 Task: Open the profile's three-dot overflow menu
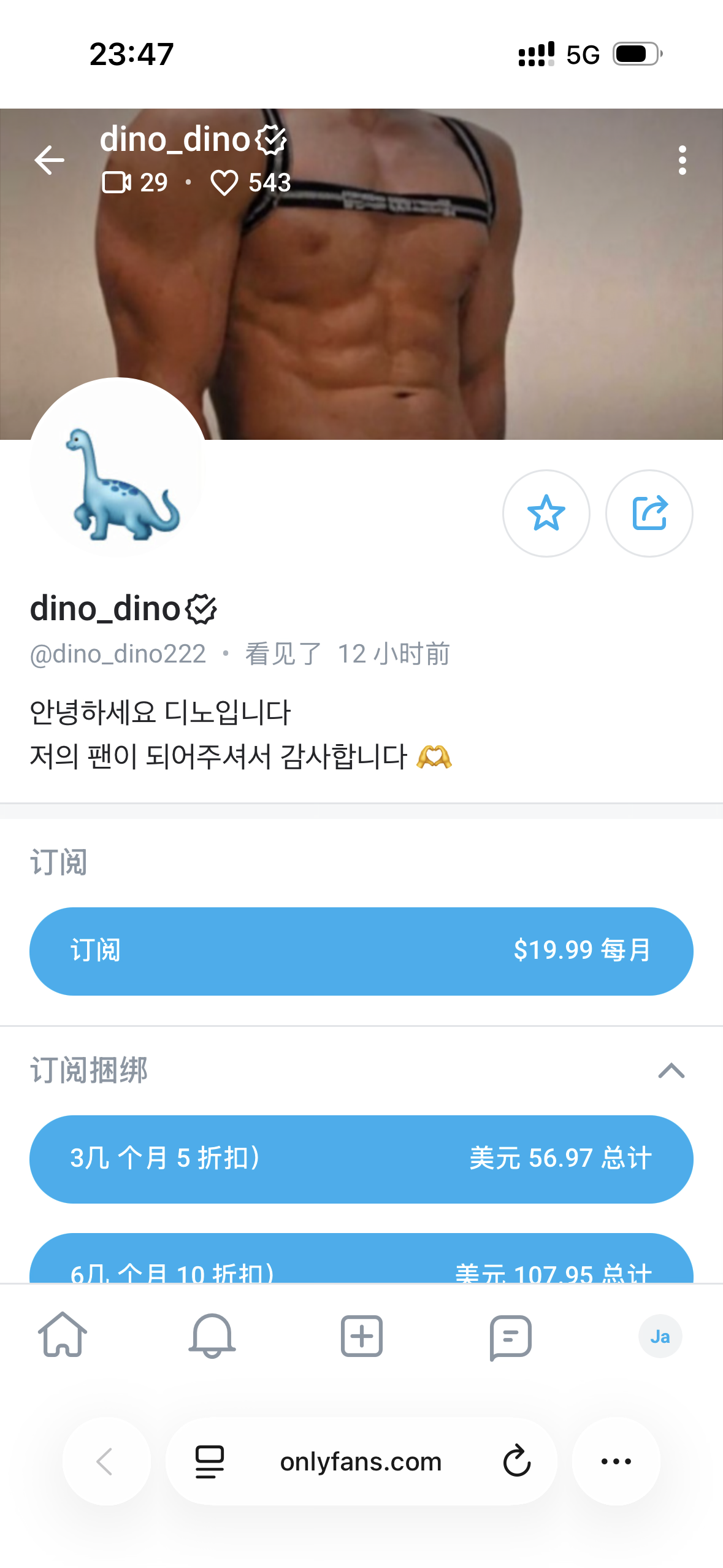click(x=682, y=161)
